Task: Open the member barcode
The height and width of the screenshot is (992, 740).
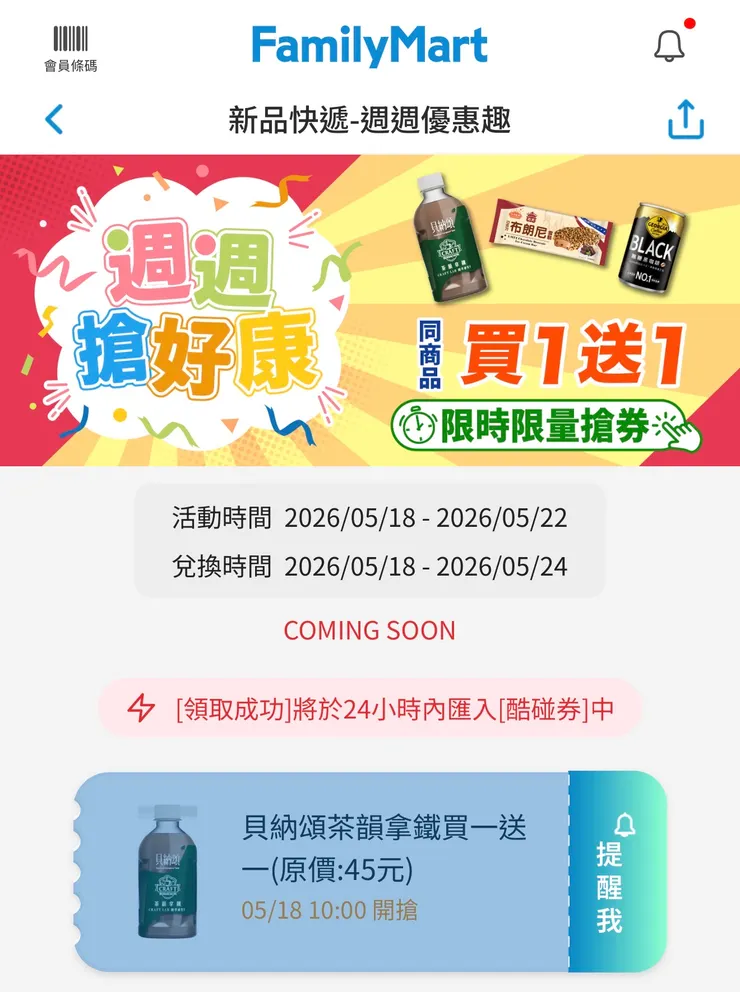Action: pos(70,49)
